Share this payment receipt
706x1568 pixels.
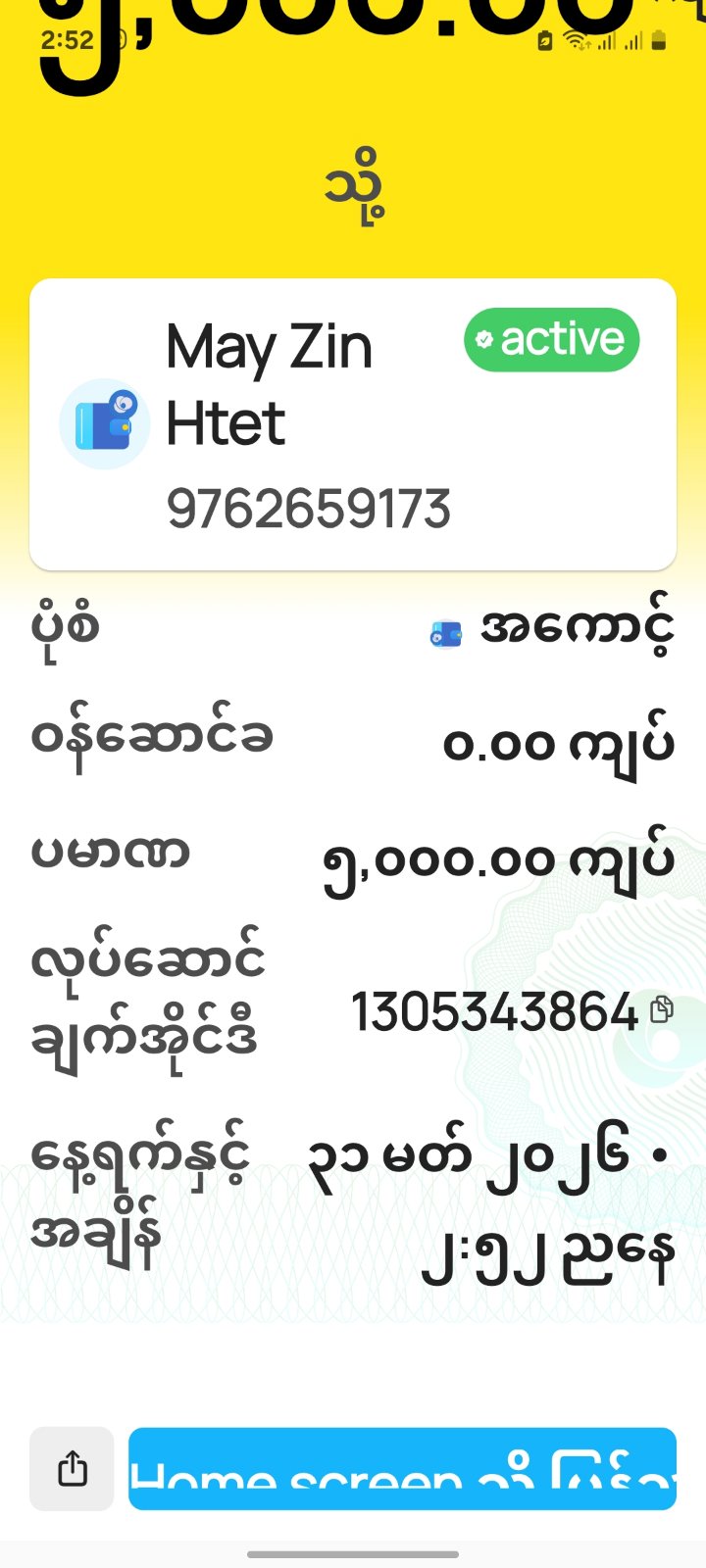tap(72, 1468)
